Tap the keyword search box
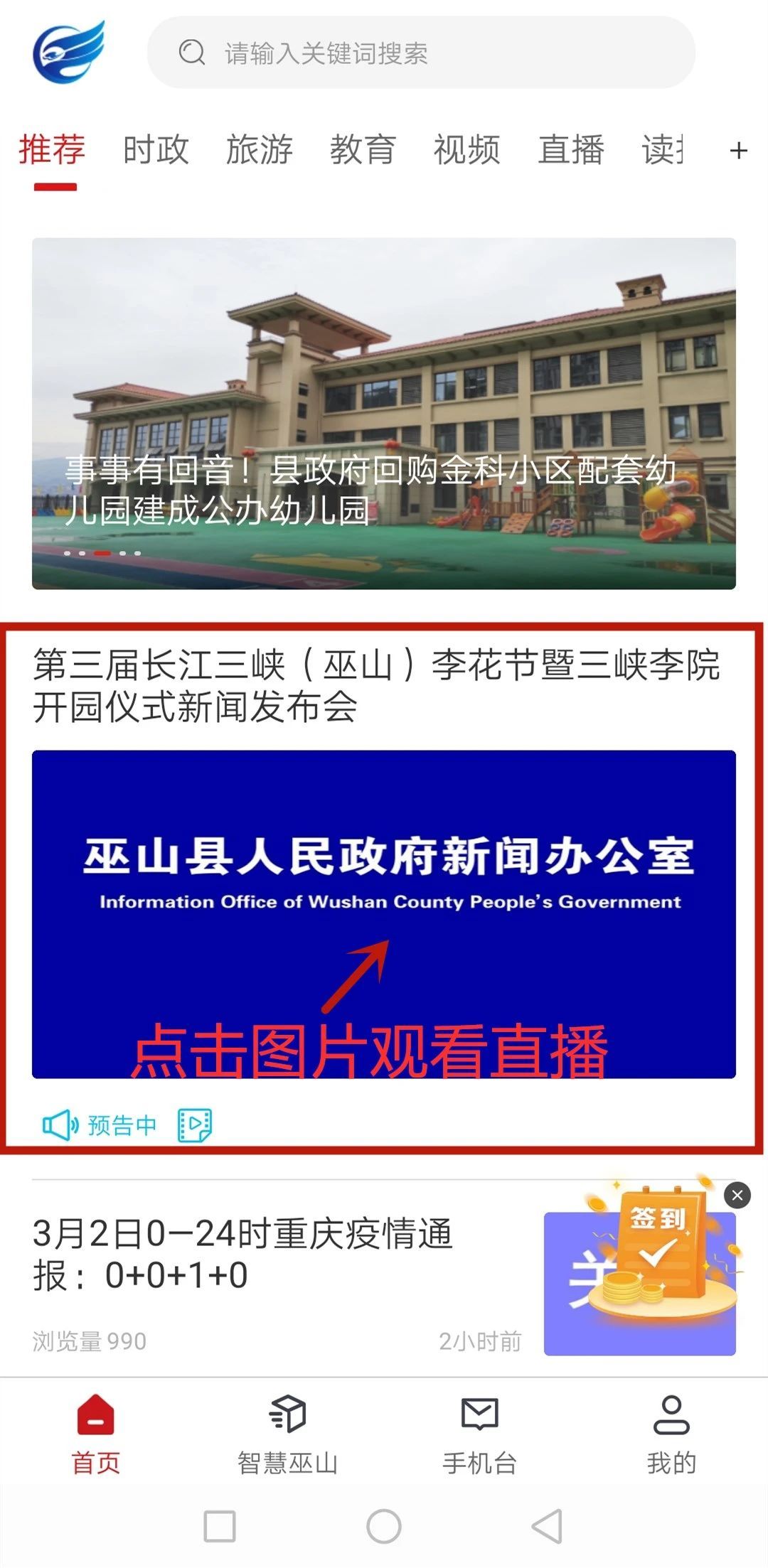The height and width of the screenshot is (1568, 768). (420, 53)
